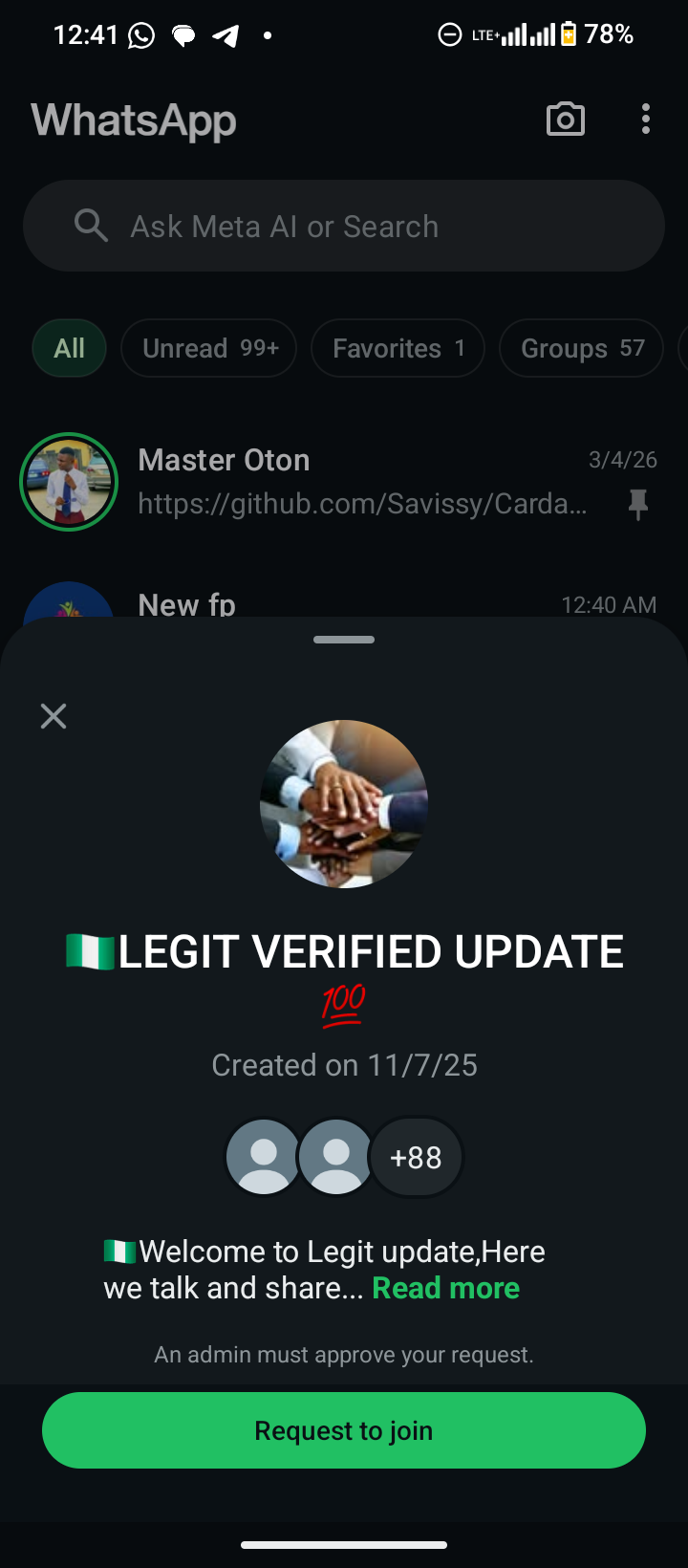Request to join the group
The image size is (688, 1568).
[x=344, y=1430]
